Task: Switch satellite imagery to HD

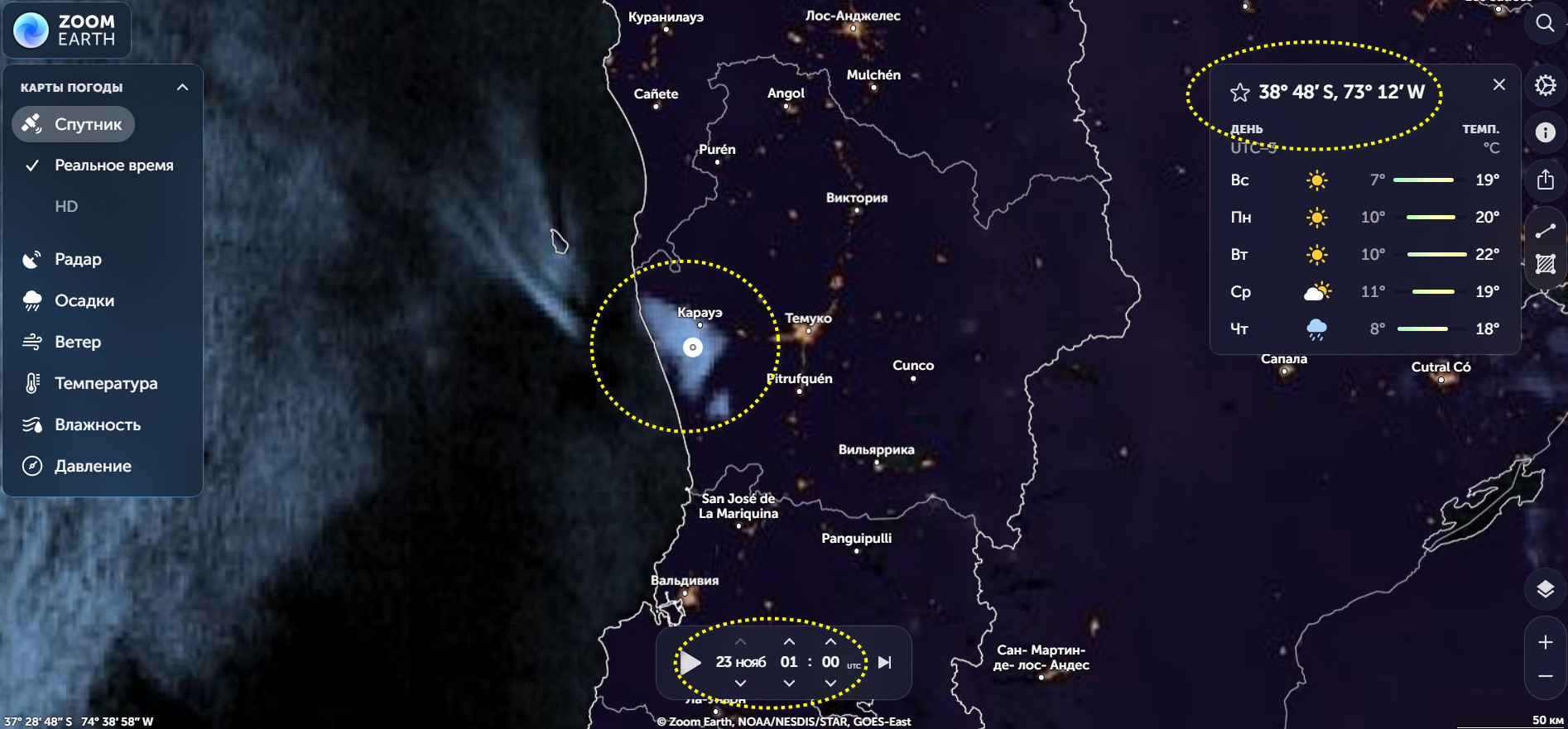Action: pos(66,207)
